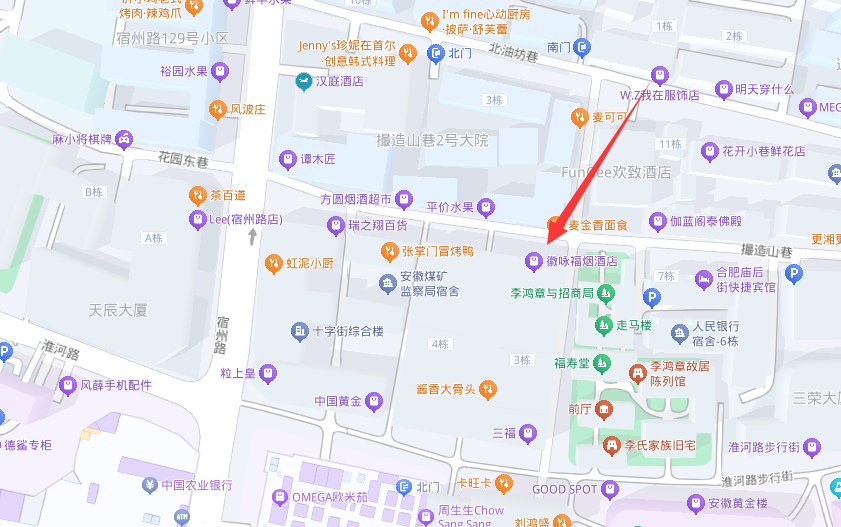Open the 汉庭酒店 hotel marker

302,81
